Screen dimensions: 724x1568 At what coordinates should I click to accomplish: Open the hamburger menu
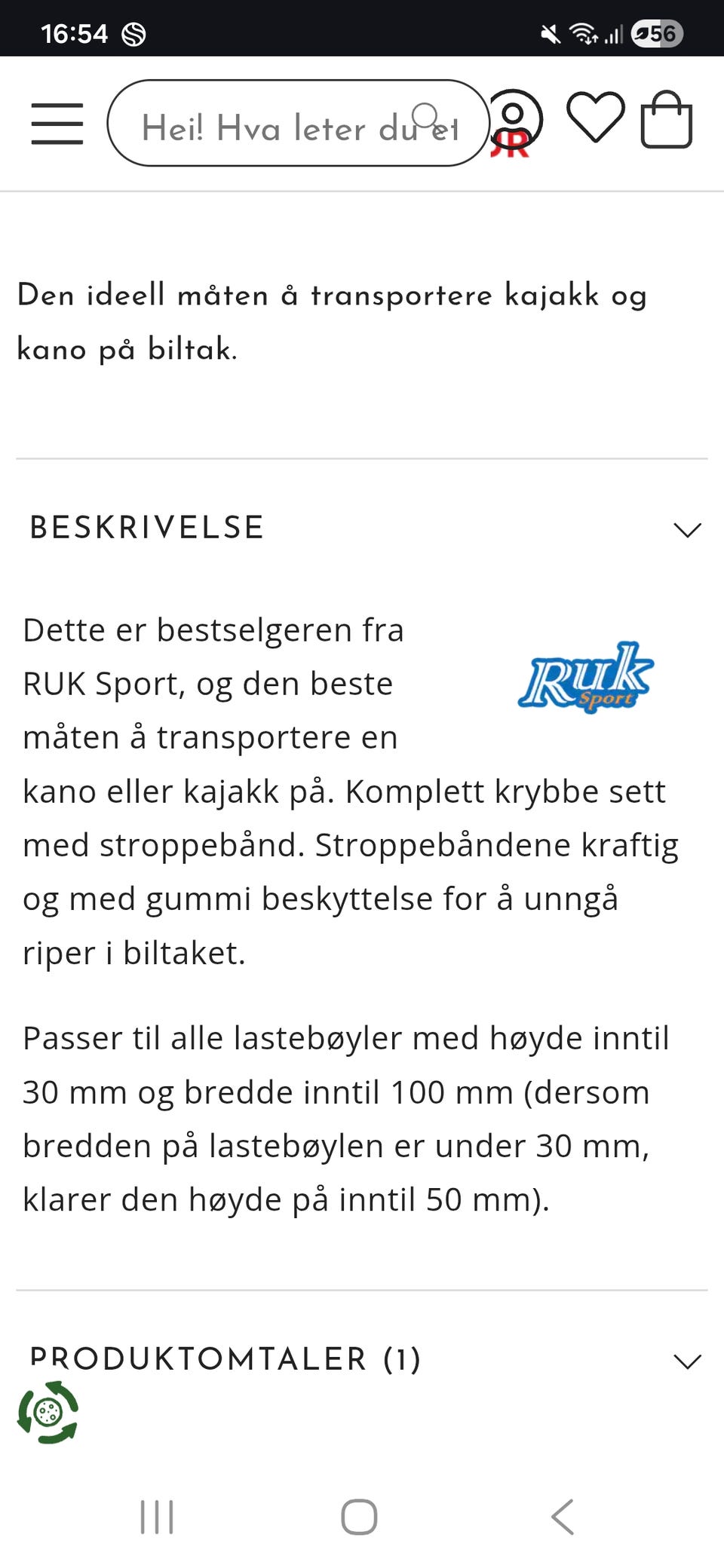pyautogui.click(x=57, y=124)
